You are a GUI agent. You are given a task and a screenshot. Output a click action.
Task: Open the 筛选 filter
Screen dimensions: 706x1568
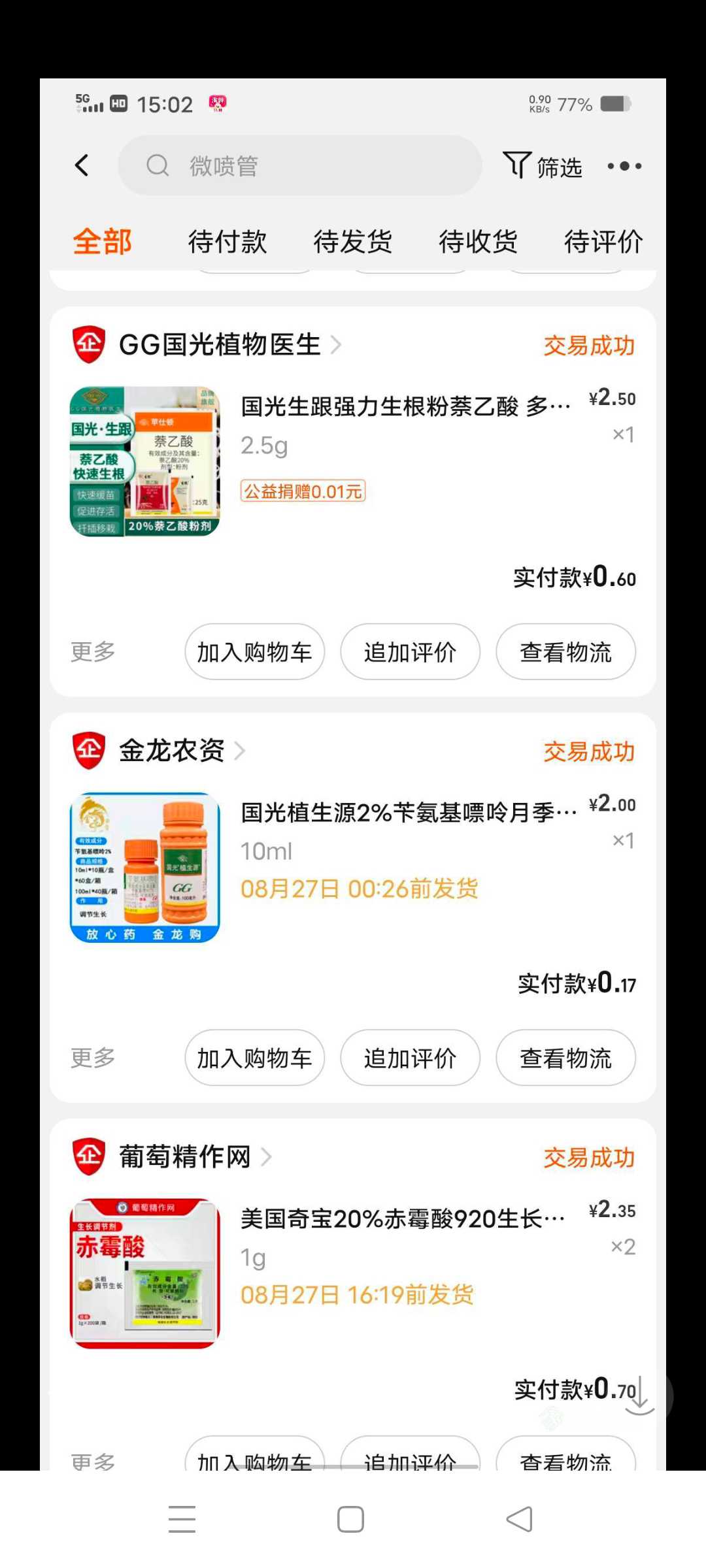point(542,167)
